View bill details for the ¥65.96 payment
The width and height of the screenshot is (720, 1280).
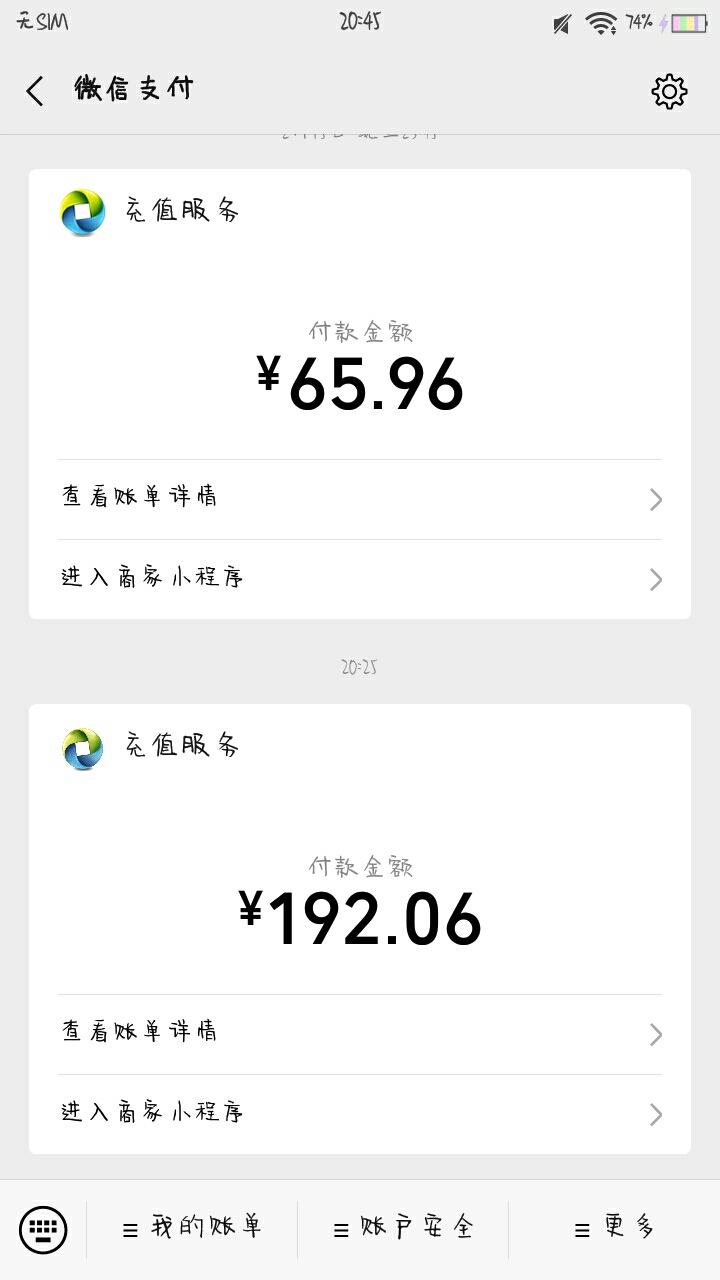click(x=360, y=499)
